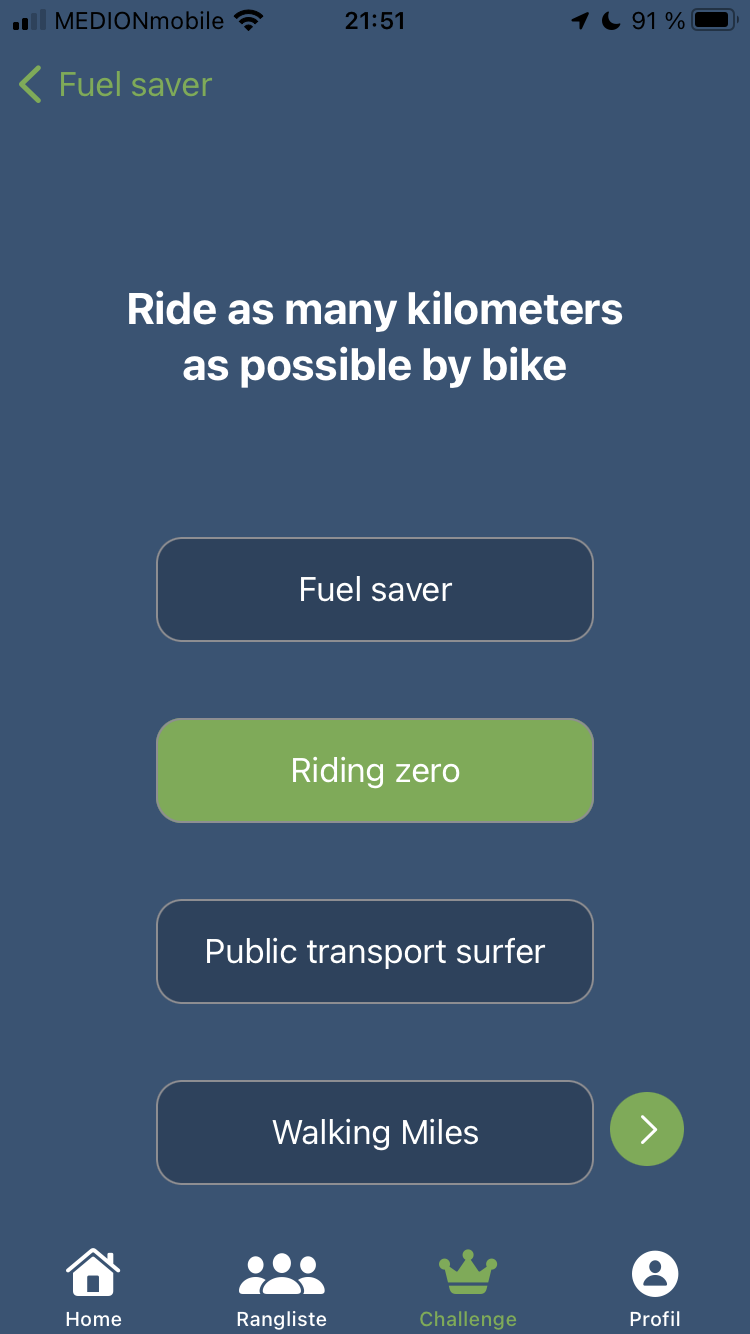
Task: Go back to Fuel saver
Action: coord(115,85)
